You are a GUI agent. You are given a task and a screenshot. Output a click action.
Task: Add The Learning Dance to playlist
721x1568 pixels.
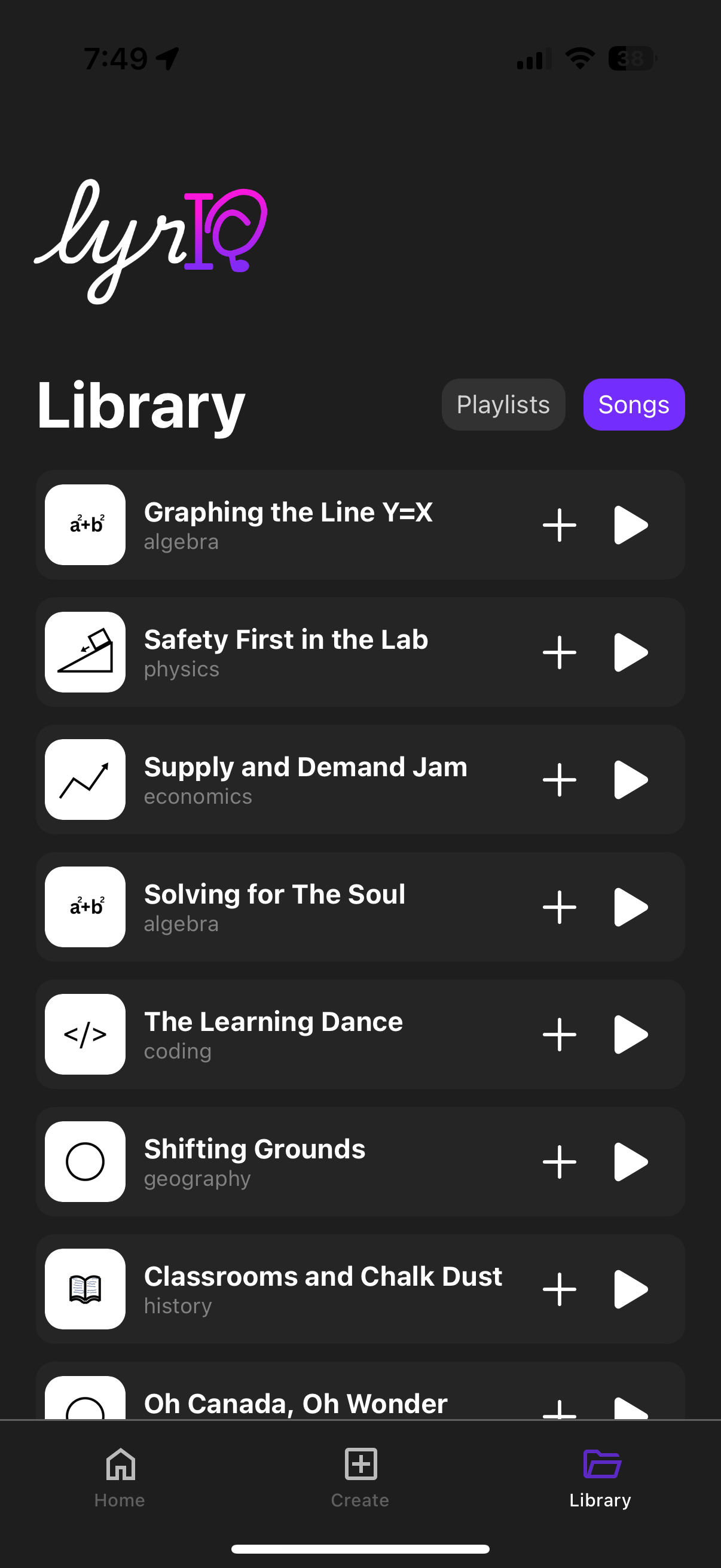(559, 1034)
